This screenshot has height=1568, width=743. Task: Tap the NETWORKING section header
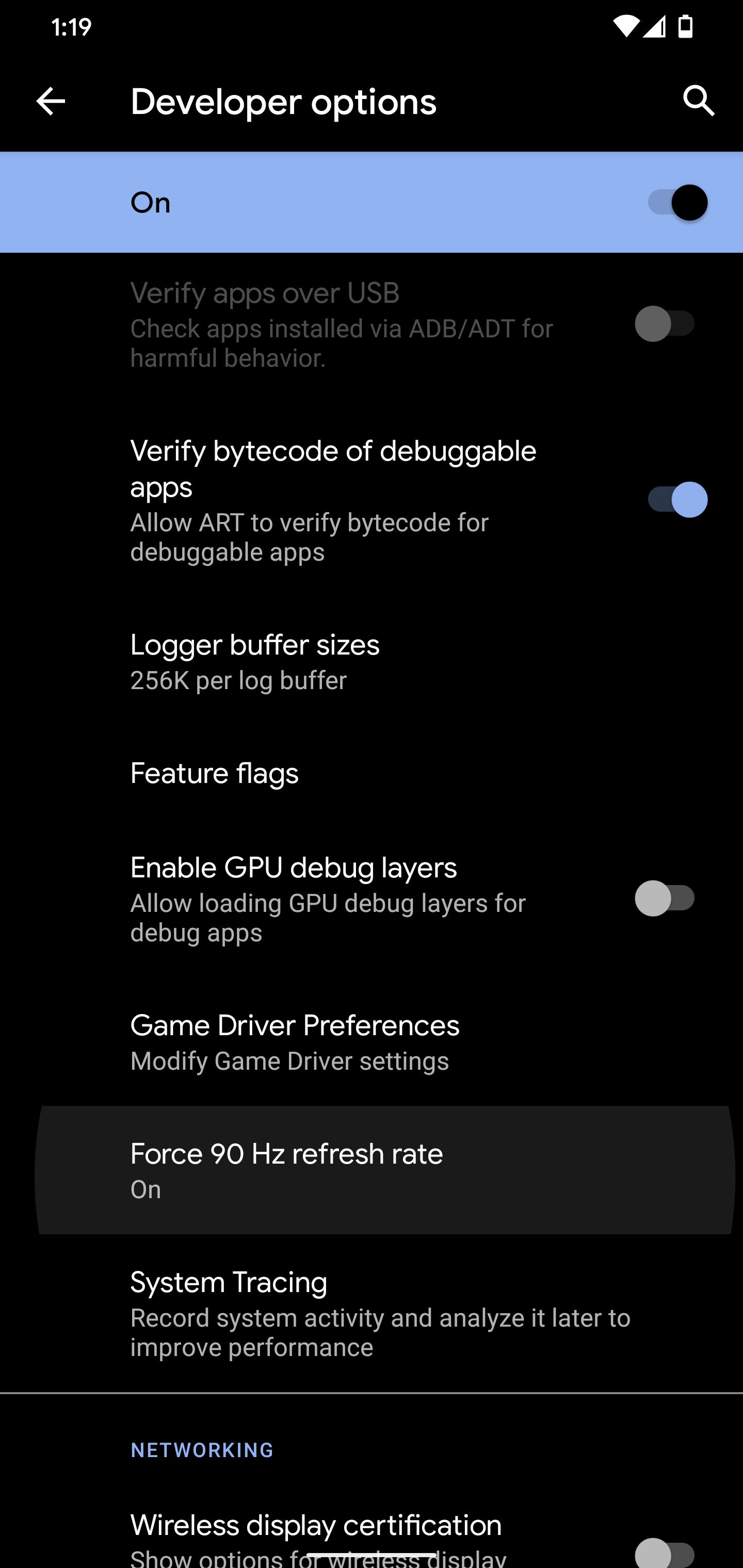(202, 1450)
